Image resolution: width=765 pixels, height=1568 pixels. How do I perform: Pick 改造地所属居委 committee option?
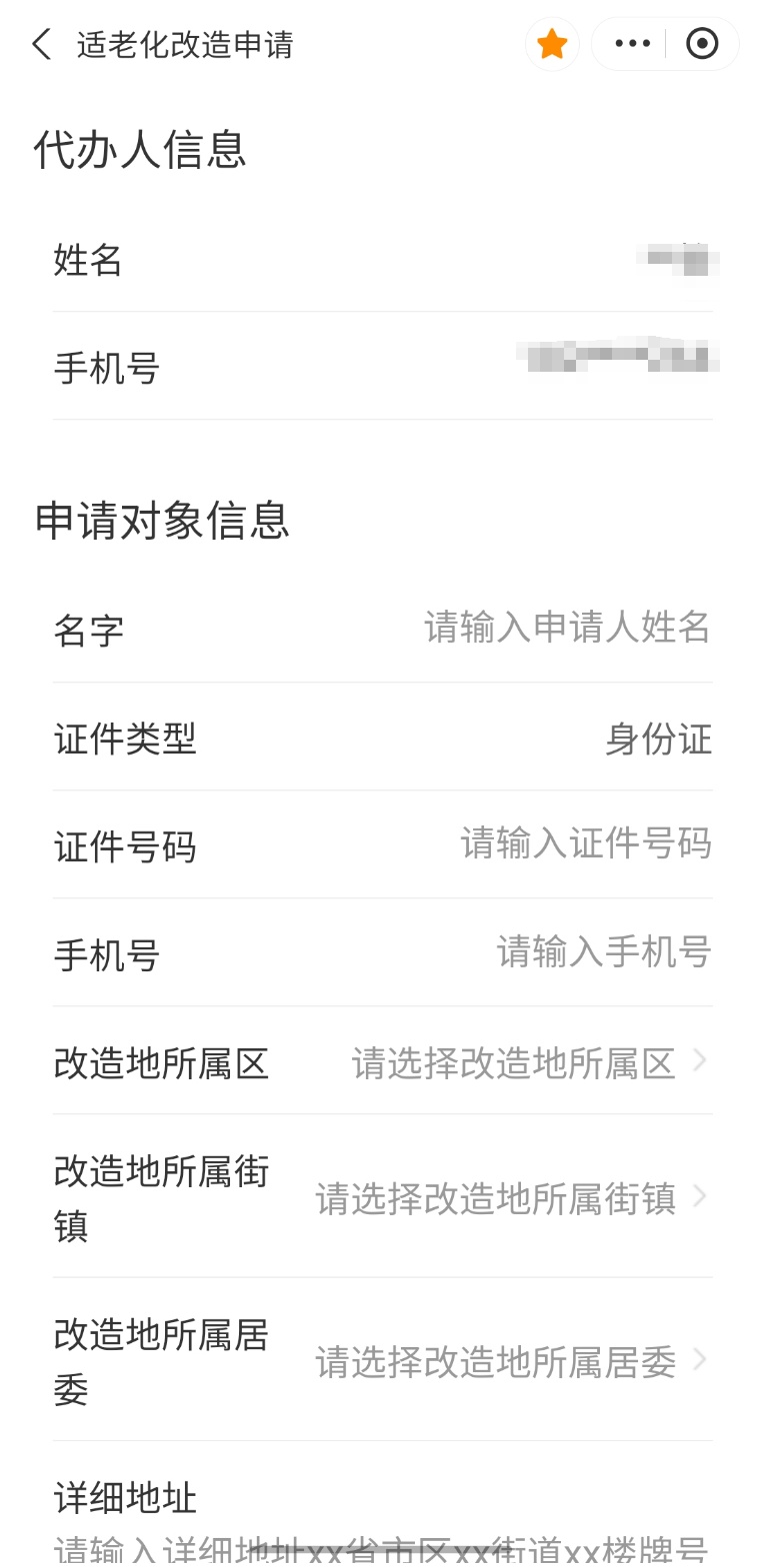click(510, 1362)
